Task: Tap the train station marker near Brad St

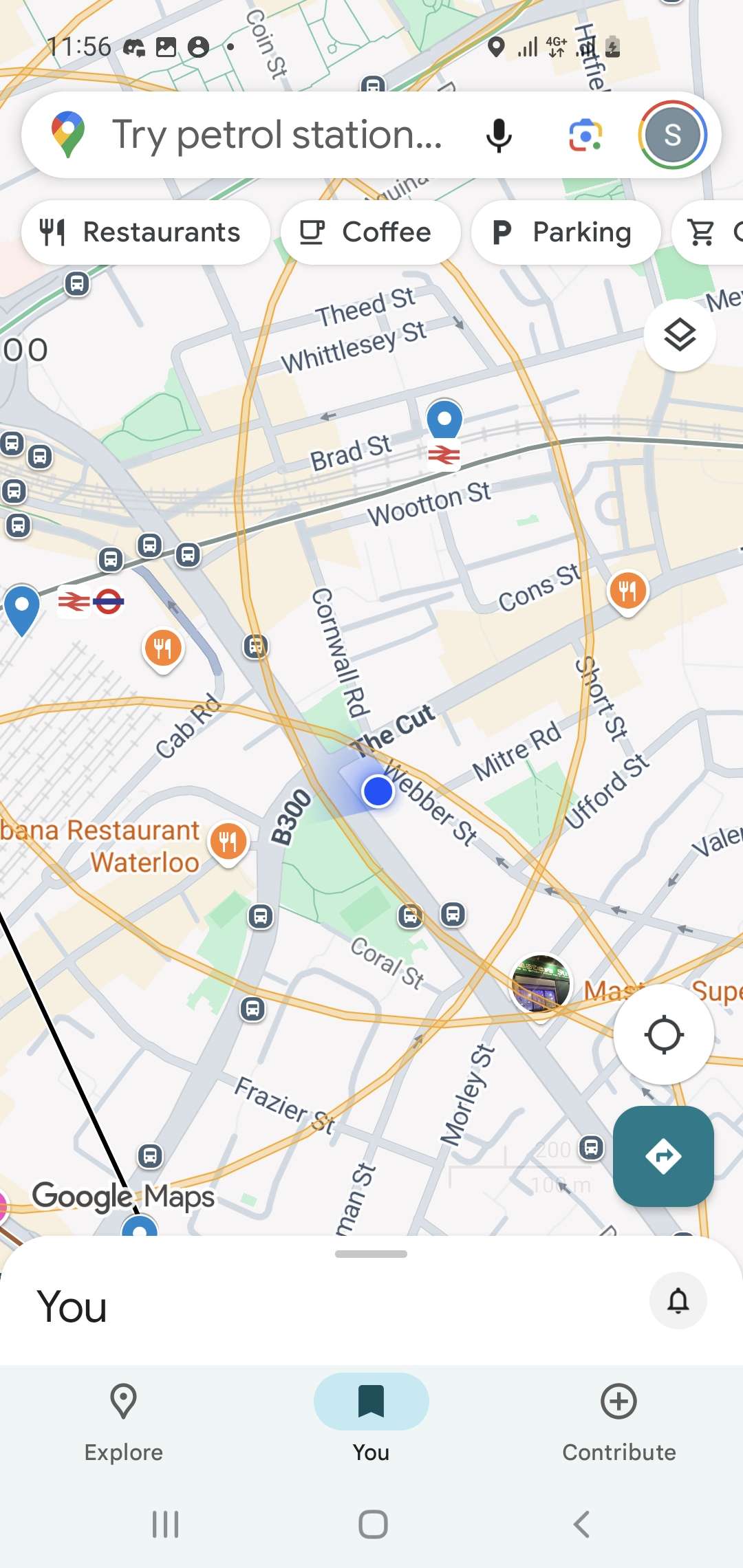Action: coord(444,455)
